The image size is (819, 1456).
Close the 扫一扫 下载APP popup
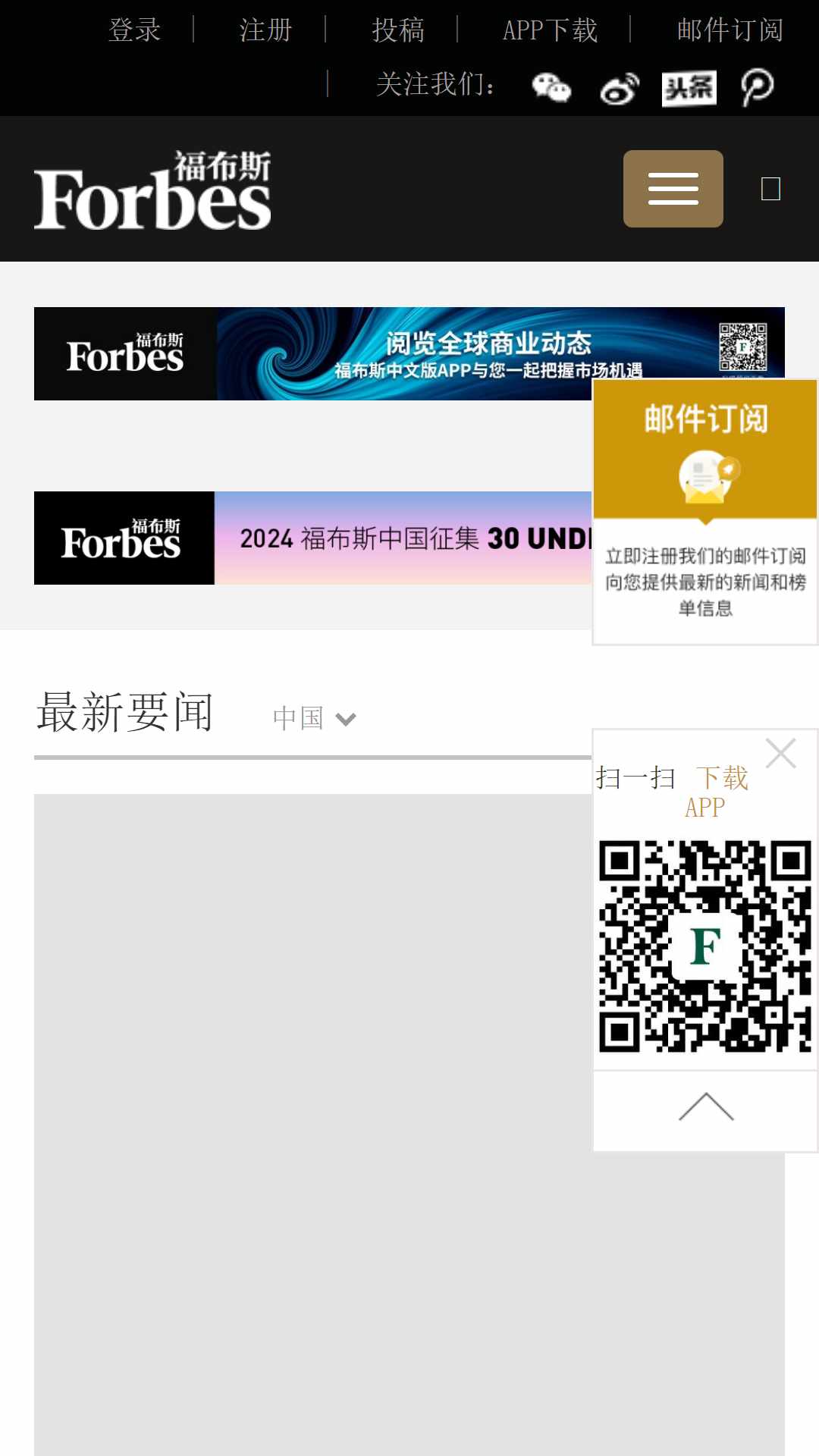(780, 753)
